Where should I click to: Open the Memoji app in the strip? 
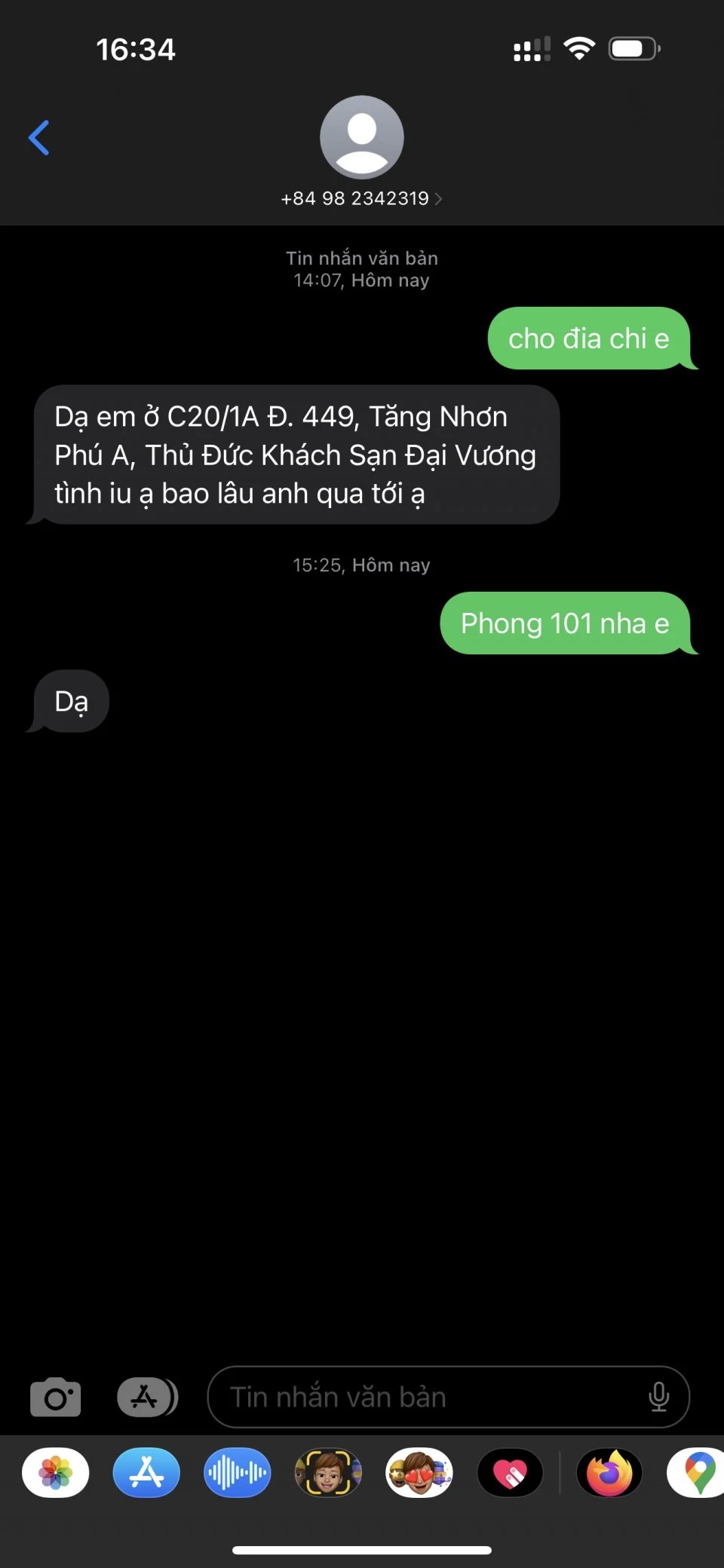coord(328,1472)
